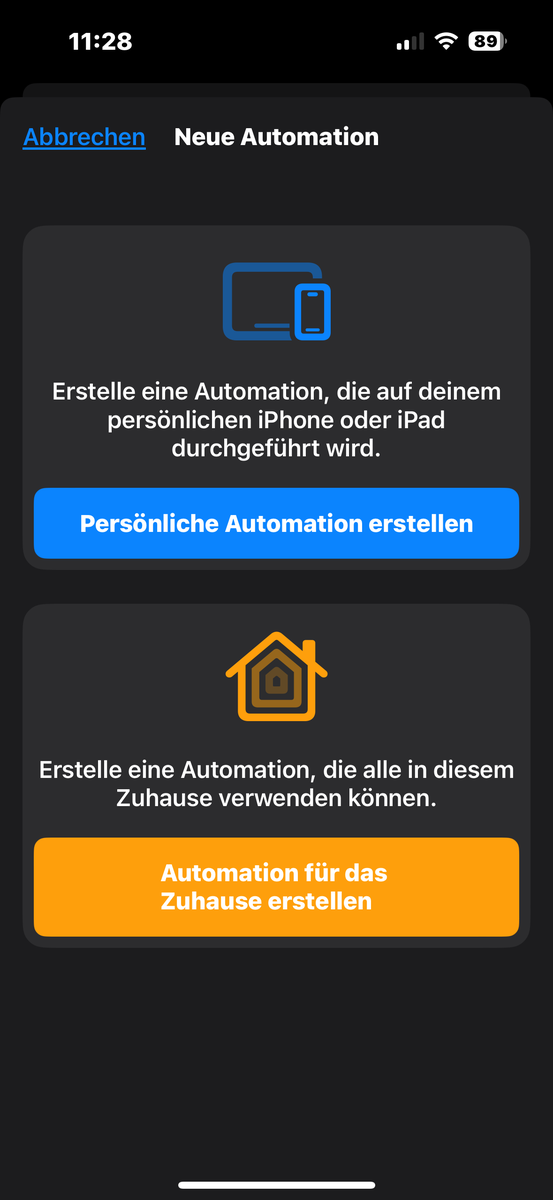Select Persönliche Automation erstellen
The width and height of the screenshot is (553, 1200).
276,523
